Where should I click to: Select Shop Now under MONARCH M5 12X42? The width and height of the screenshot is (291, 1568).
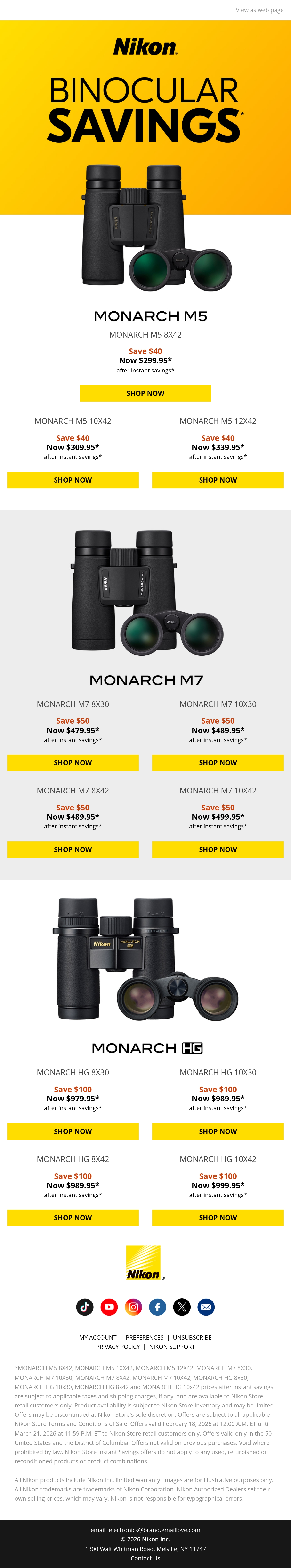click(218, 480)
